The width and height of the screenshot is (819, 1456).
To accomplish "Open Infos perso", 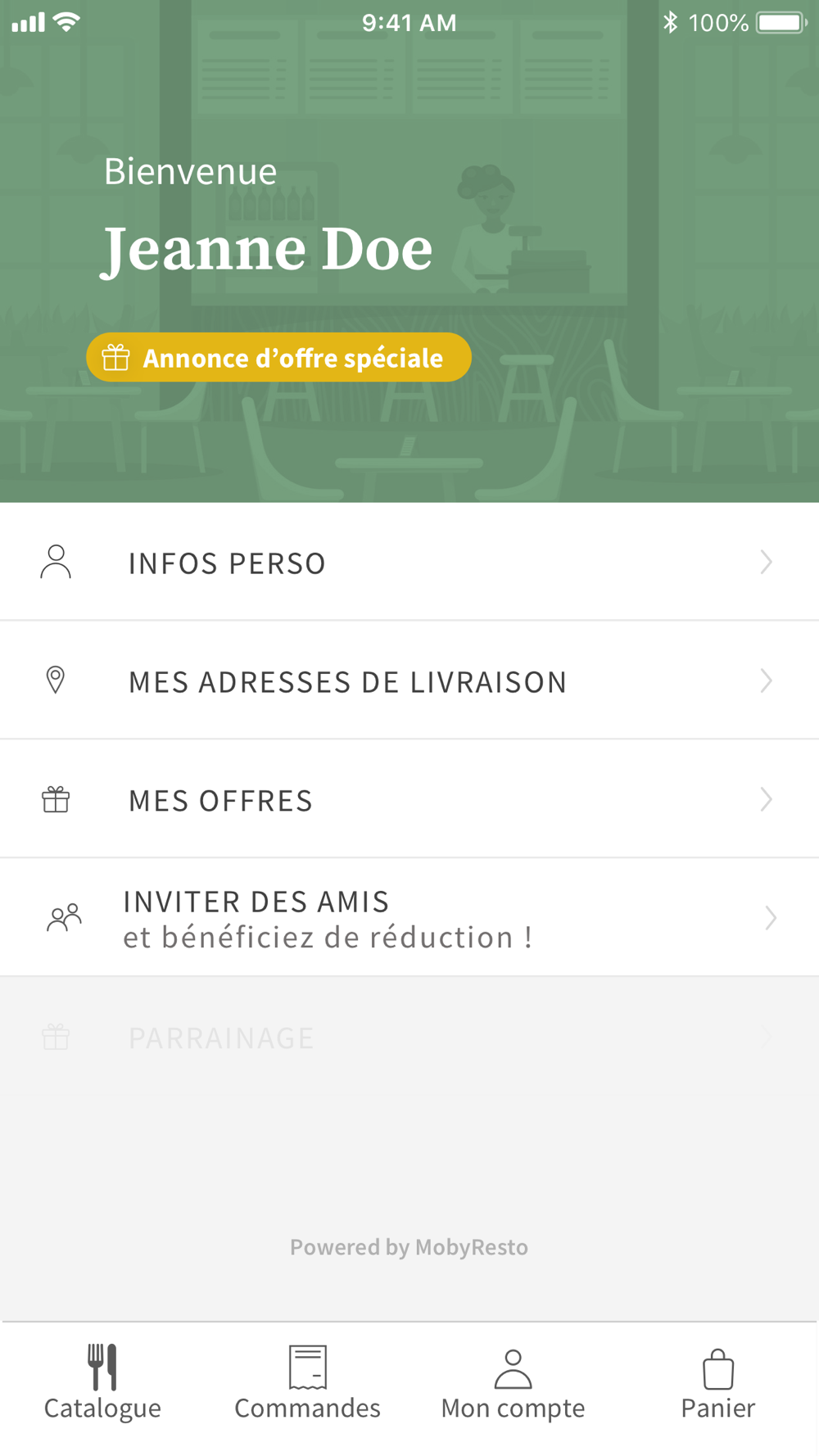I will 409,562.
